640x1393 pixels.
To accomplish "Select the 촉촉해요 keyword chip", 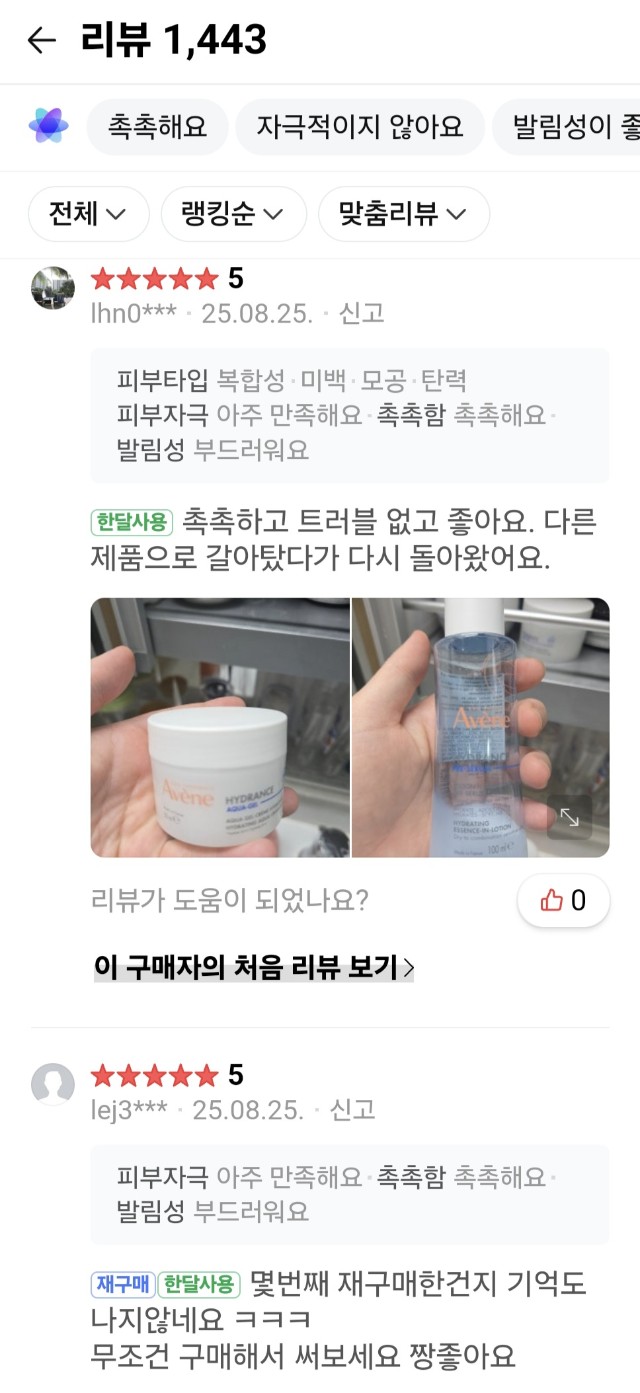I will (x=157, y=127).
